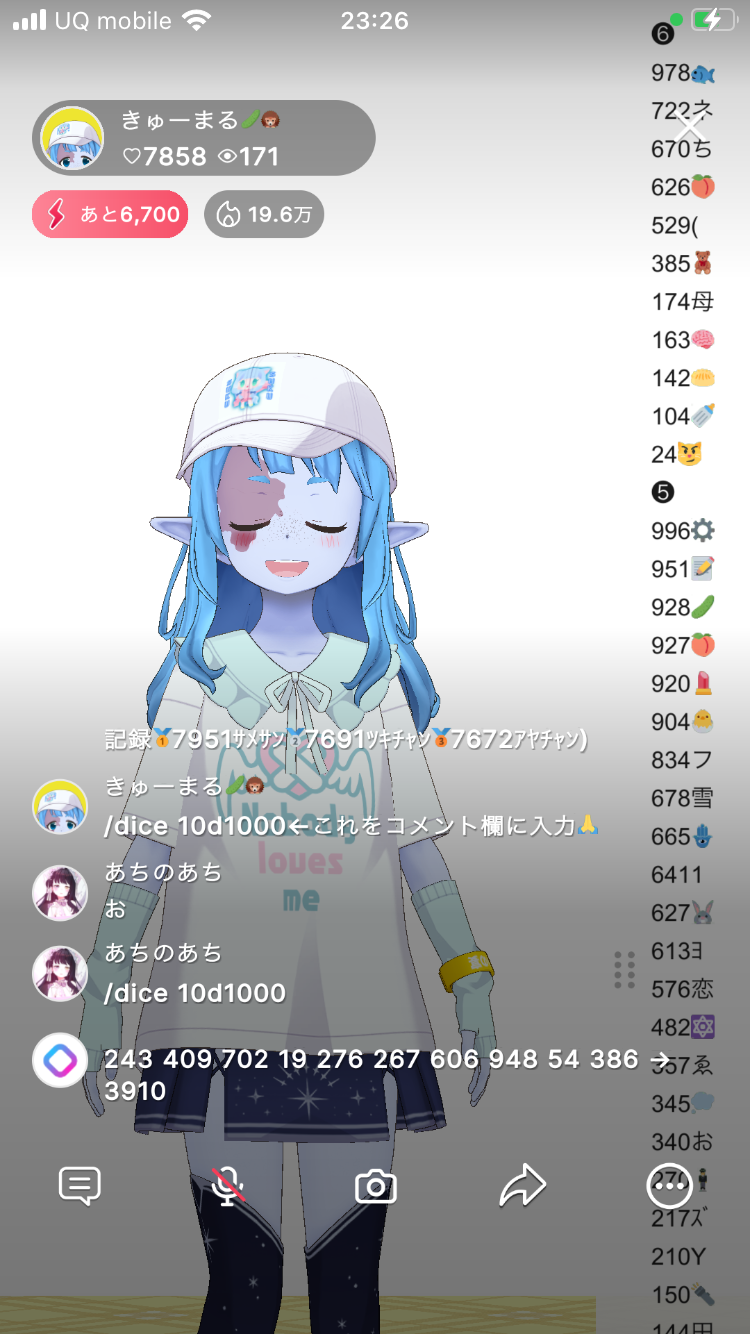
Task: Tap the あと6,700 pink chip
Action: (110, 214)
